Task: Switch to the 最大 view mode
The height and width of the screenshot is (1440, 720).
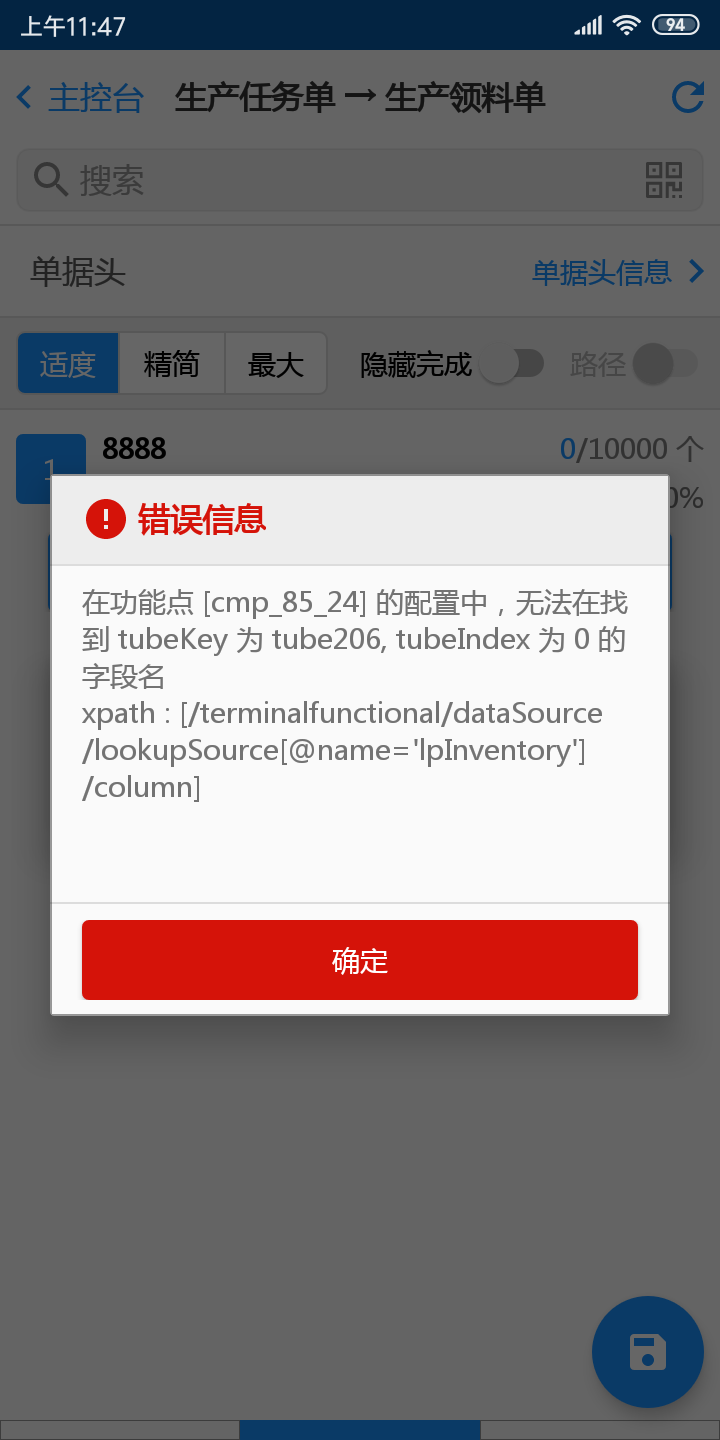Action: (276, 364)
